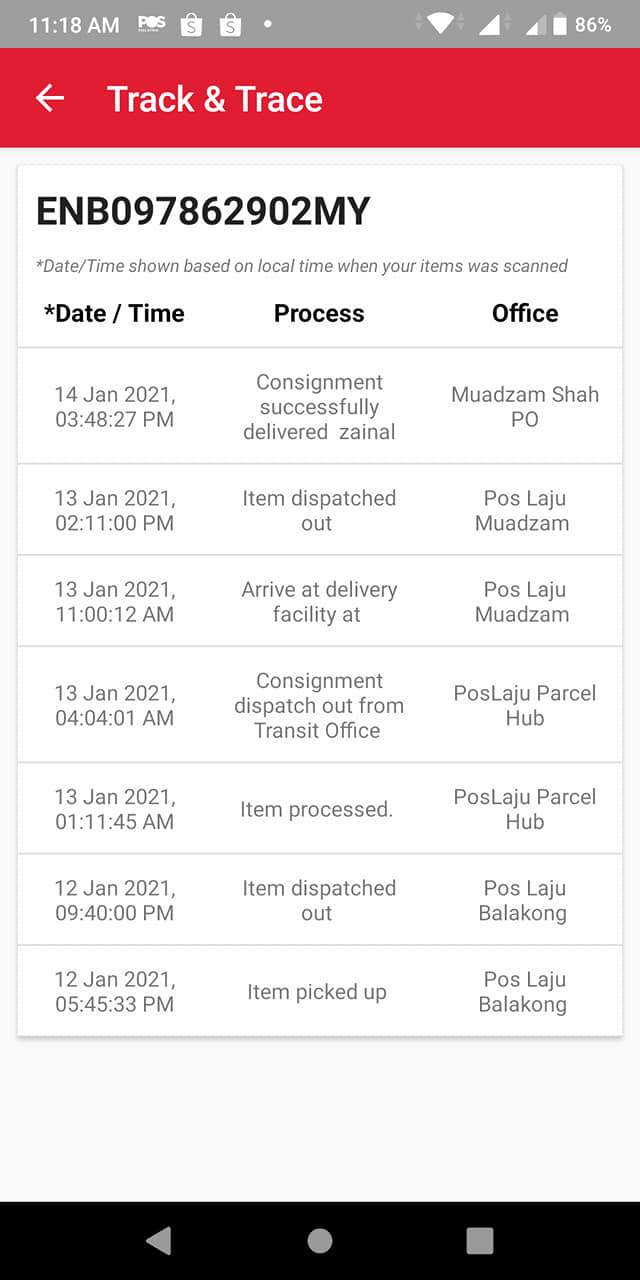Open recent apps view

pos(480,1241)
